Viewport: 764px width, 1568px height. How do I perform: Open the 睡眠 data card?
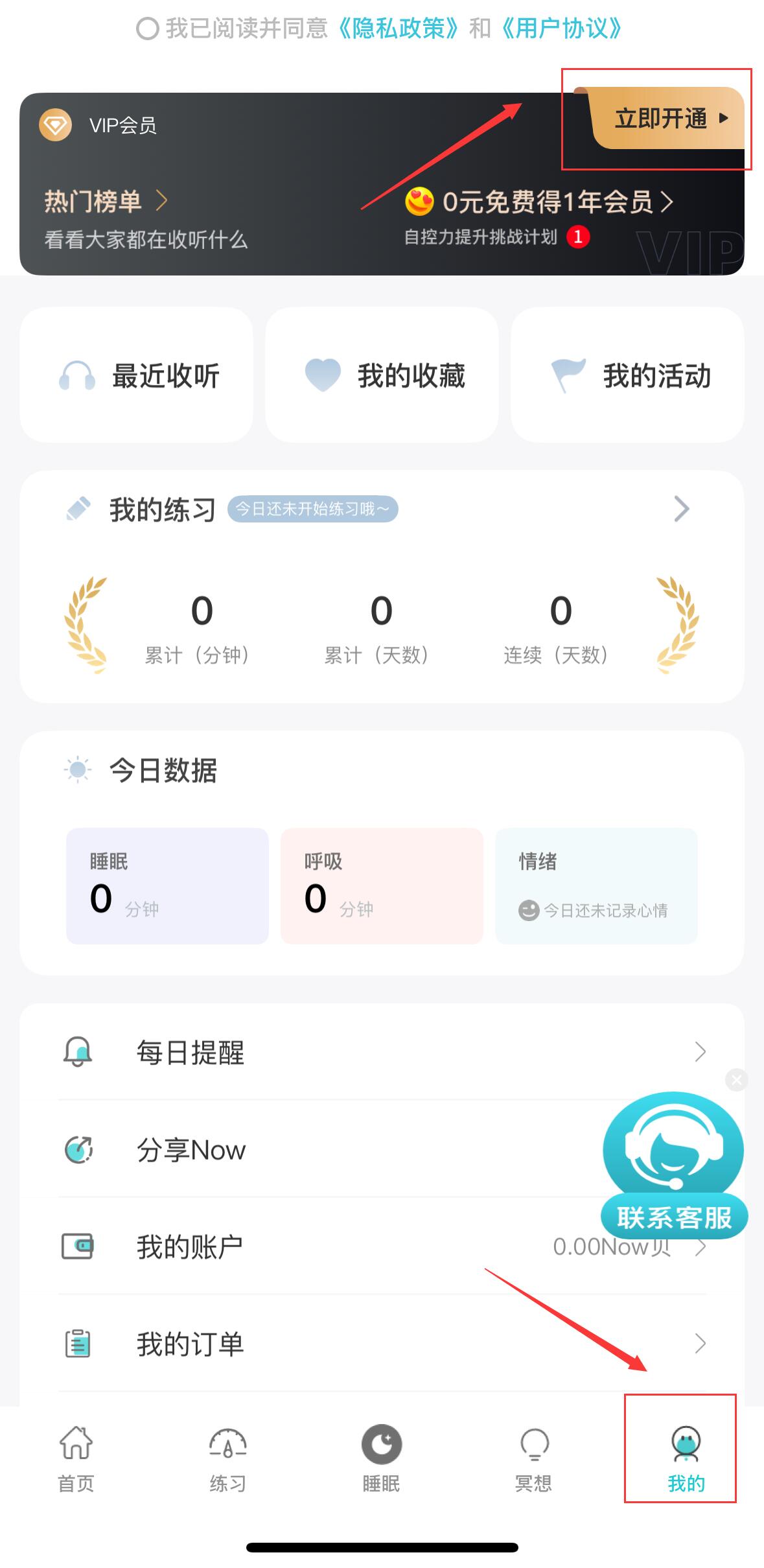pos(167,885)
